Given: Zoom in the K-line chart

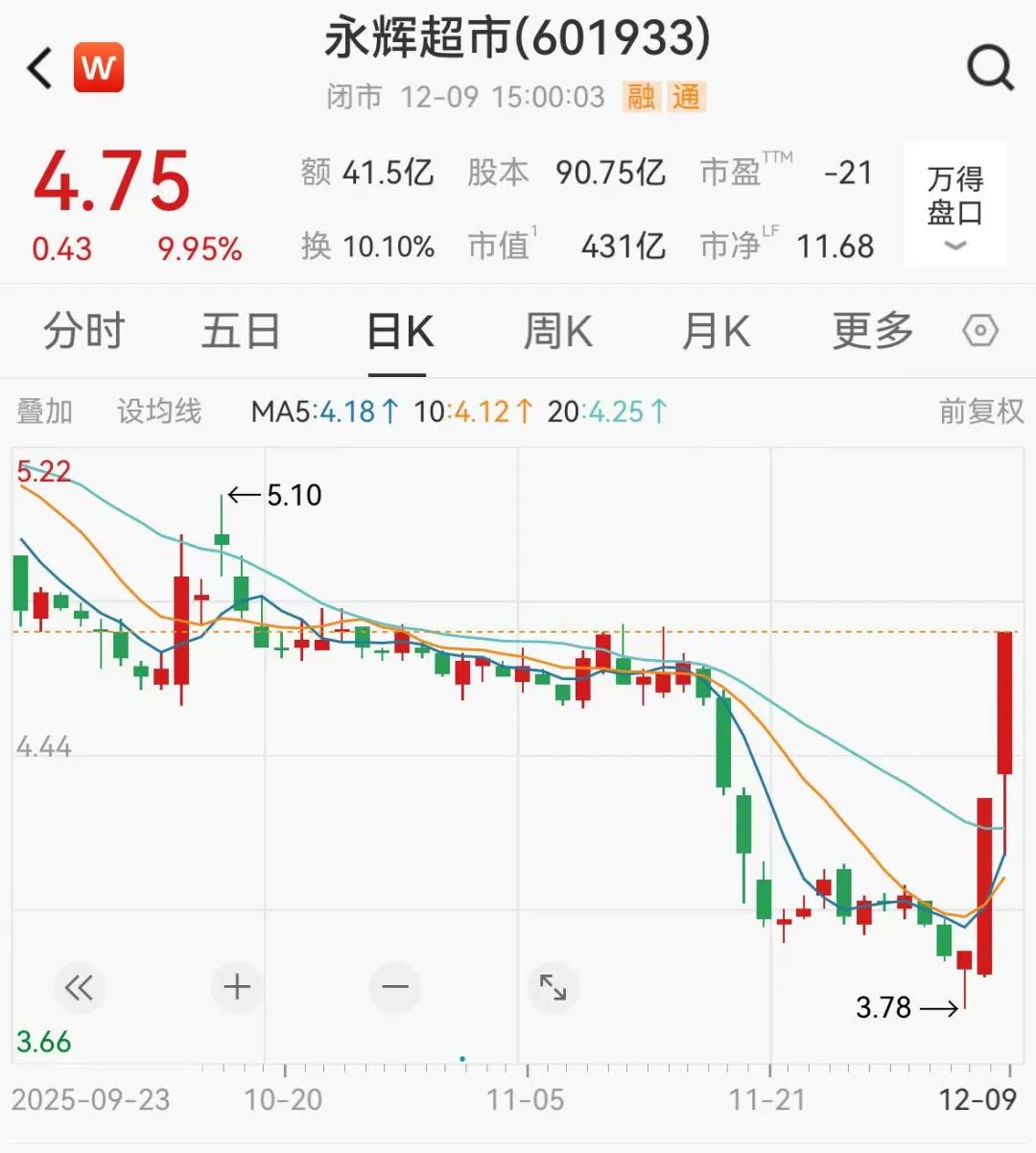Looking at the screenshot, I should [237, 987].
